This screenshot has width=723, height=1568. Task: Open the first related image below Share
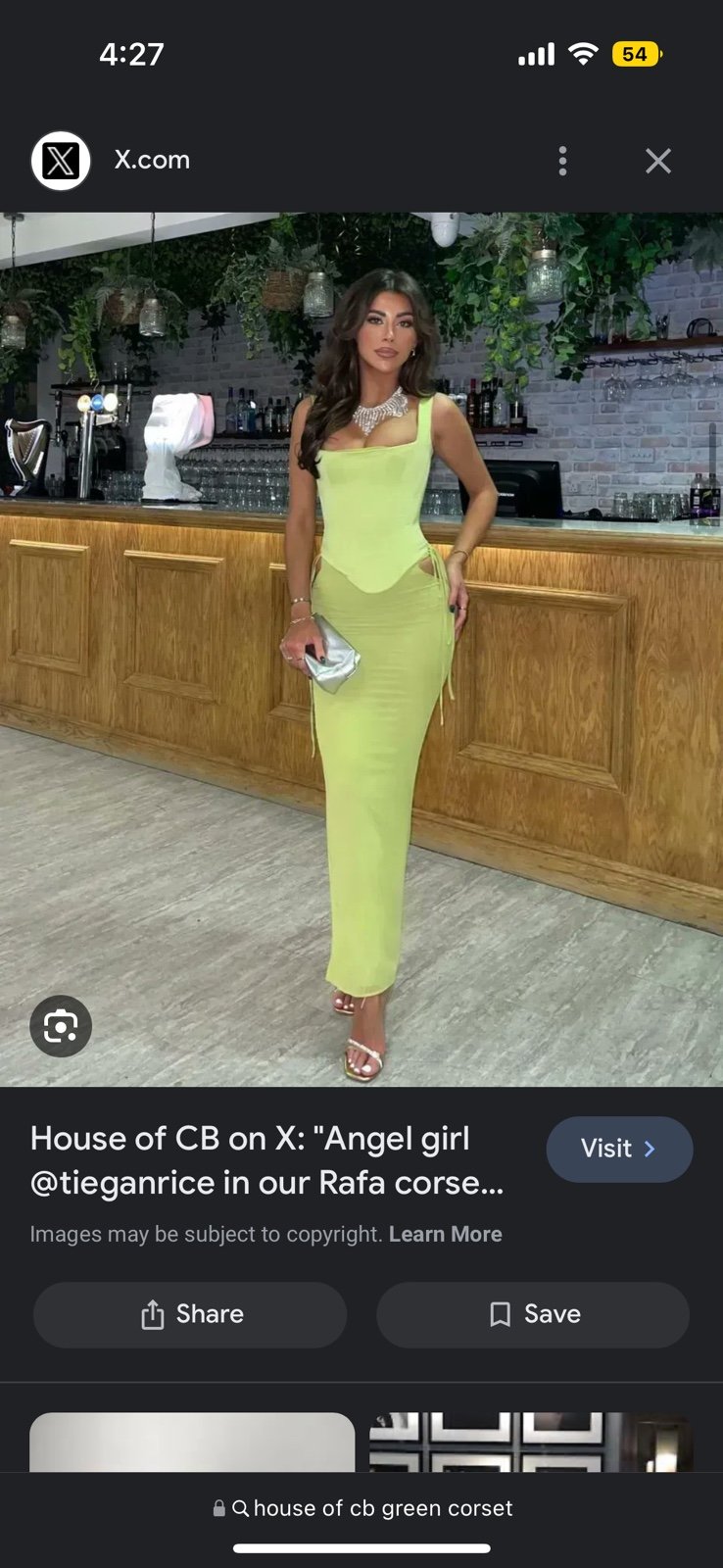click(192, 1442)
